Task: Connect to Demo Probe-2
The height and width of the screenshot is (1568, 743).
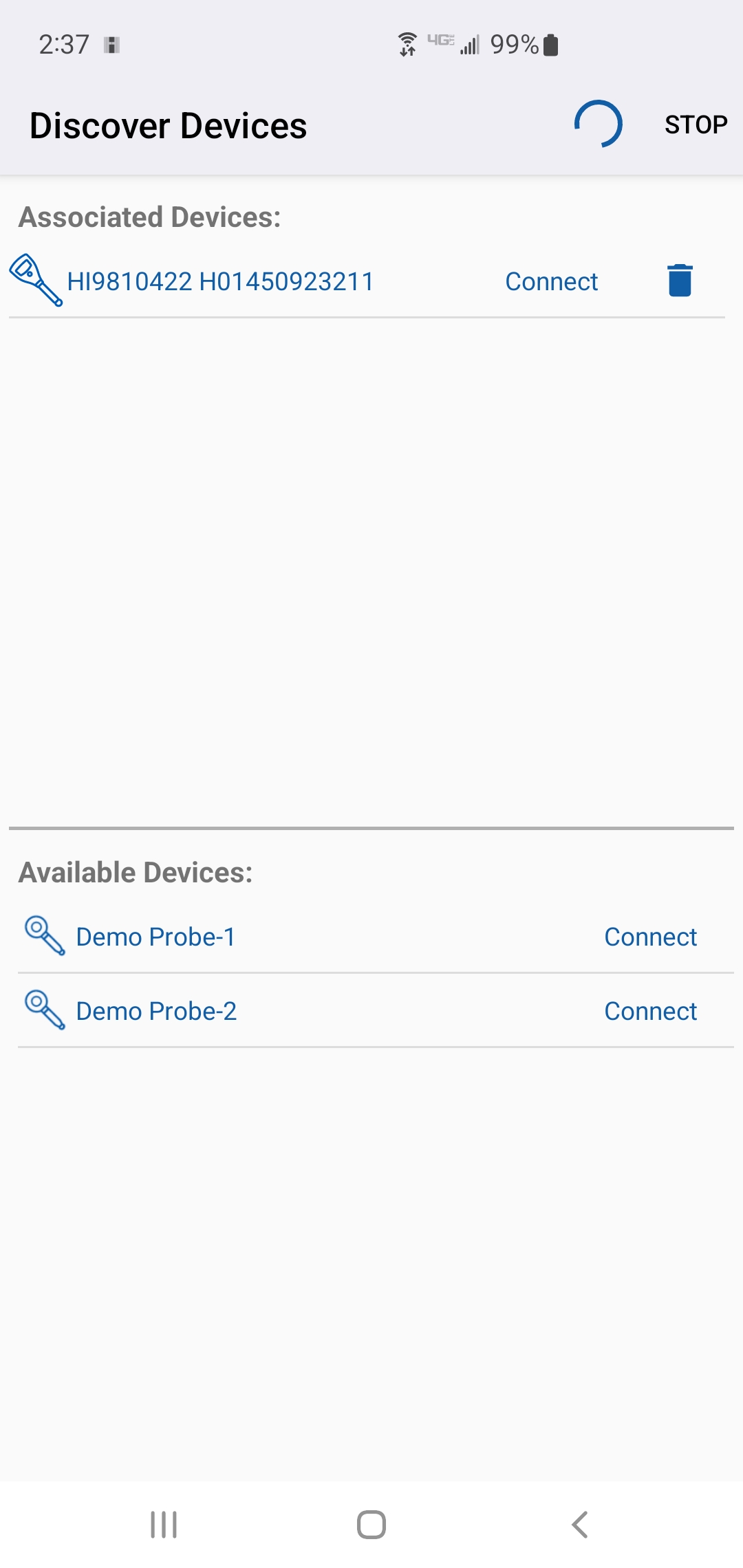Action: click(650, 1011)
